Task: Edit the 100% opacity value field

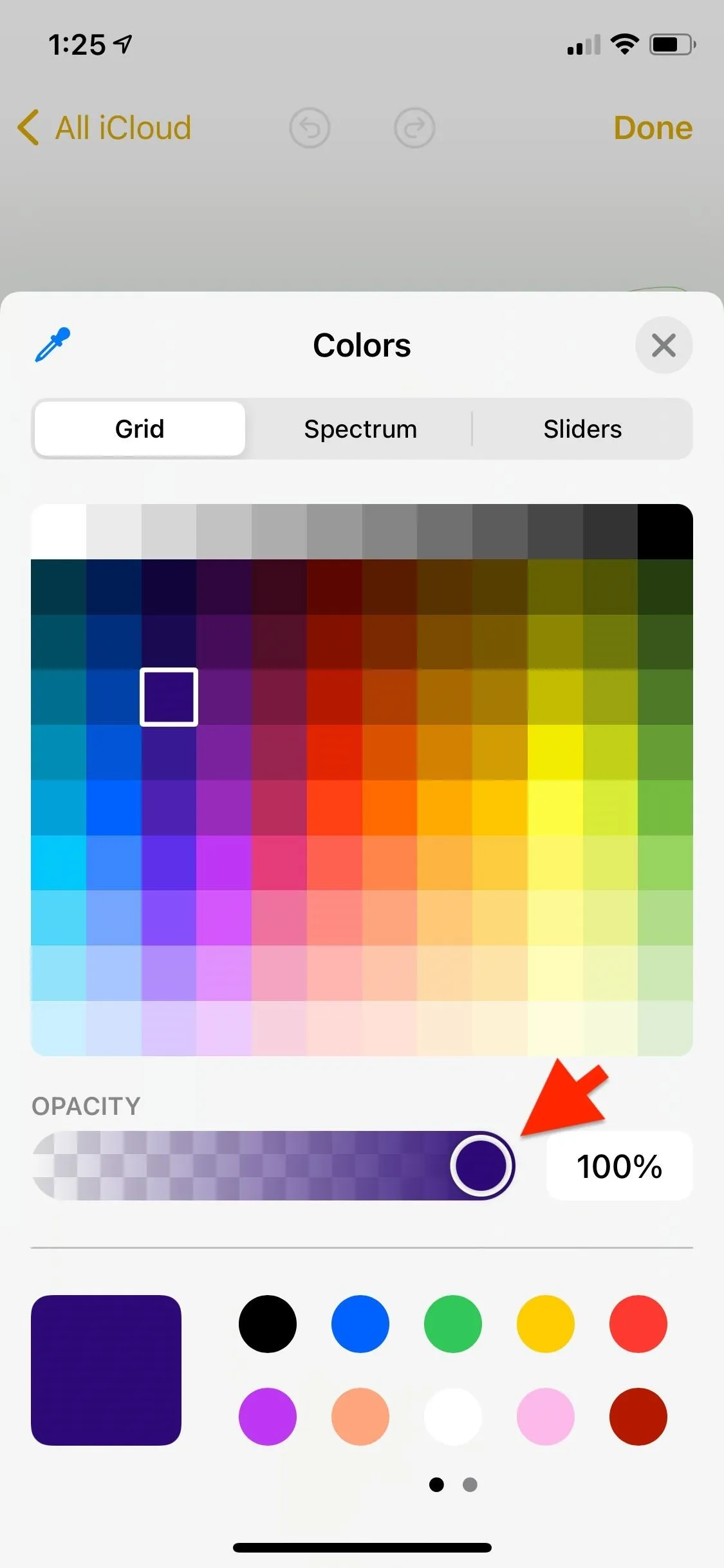Action: pos(619,1166)
